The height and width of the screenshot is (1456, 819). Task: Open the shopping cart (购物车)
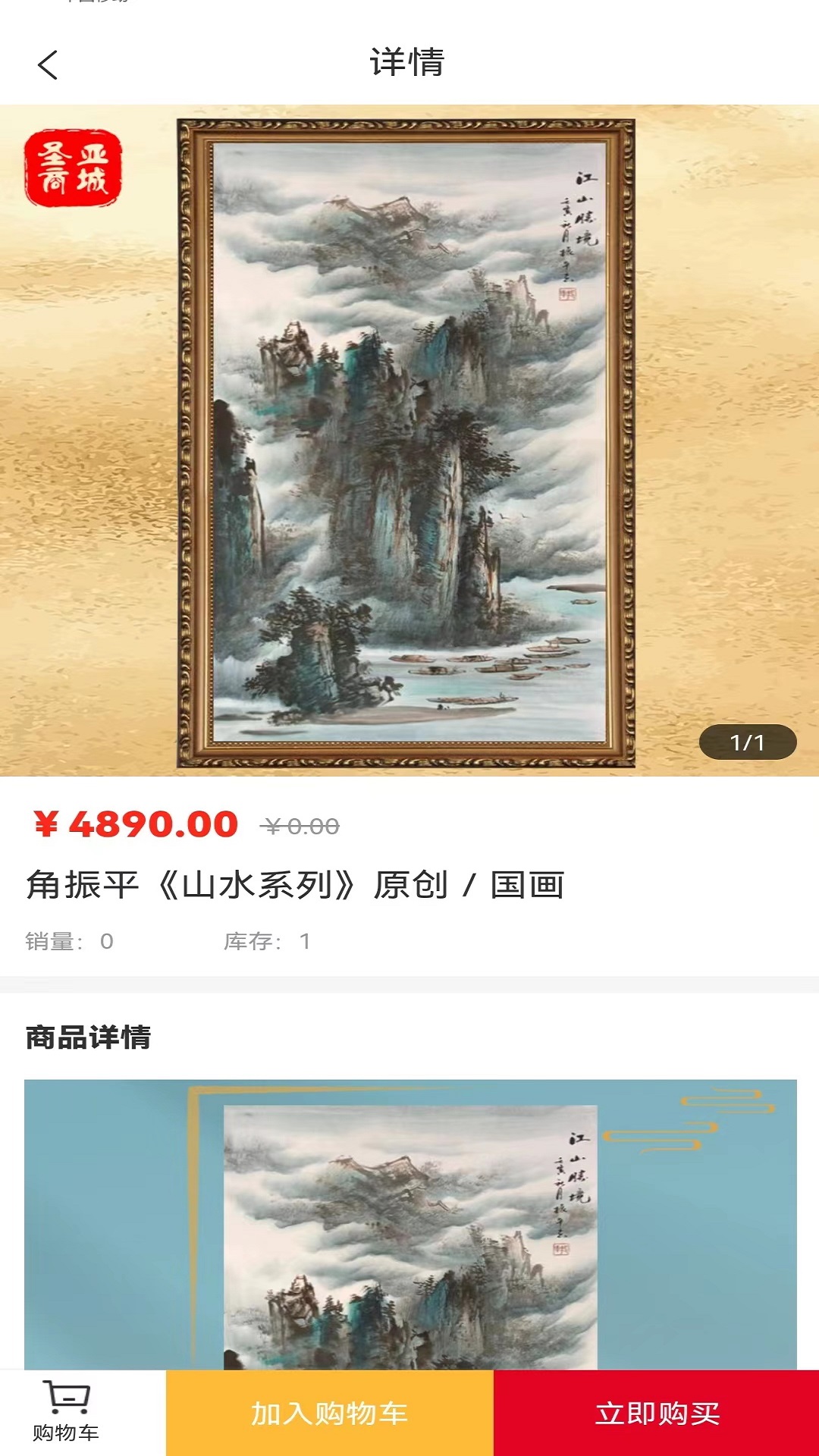pos(66,1412)
